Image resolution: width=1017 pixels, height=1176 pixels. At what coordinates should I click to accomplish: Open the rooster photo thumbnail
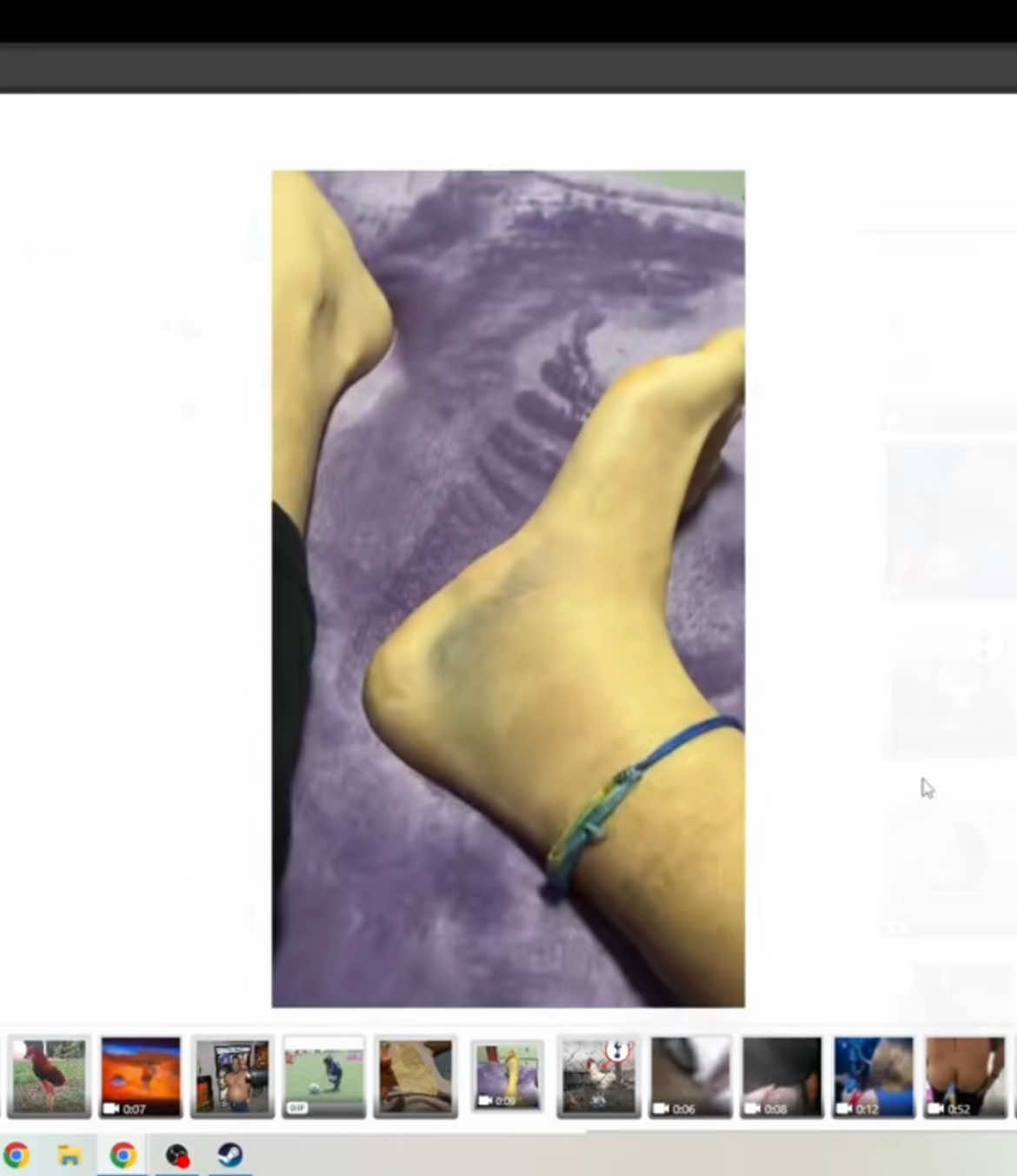click(49, 1076)
